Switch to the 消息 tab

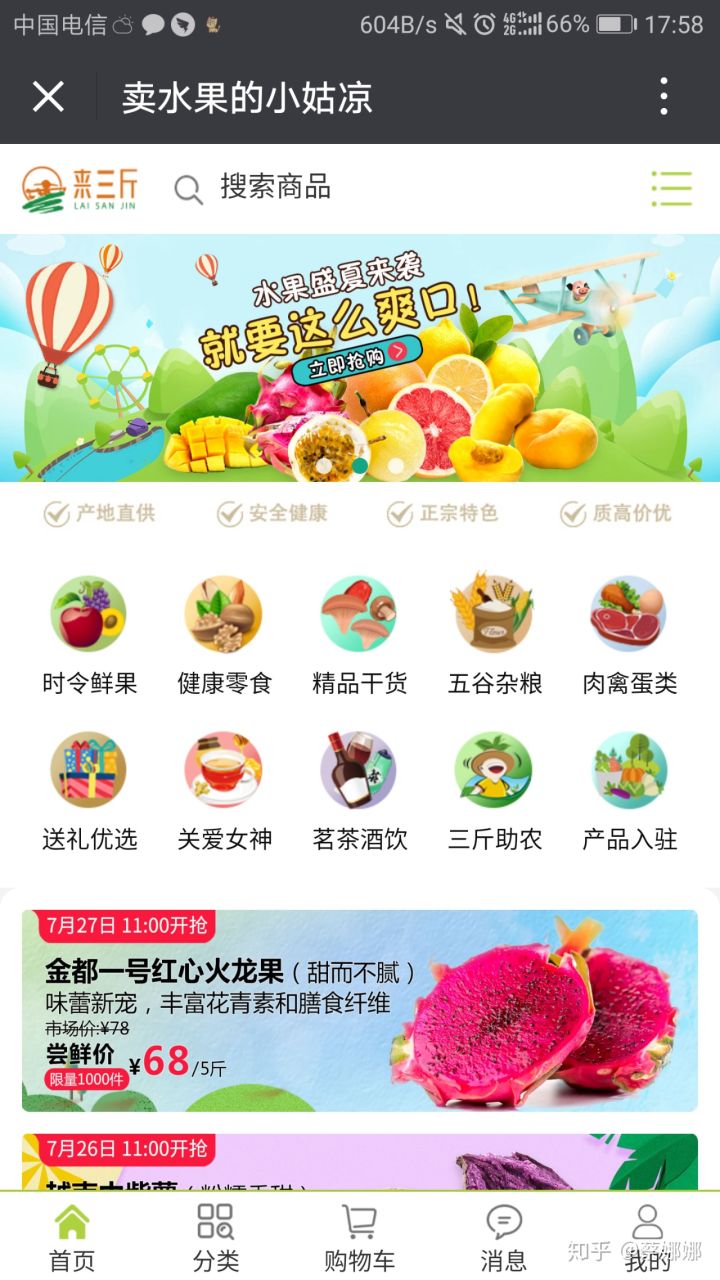tap(503, 1237)
